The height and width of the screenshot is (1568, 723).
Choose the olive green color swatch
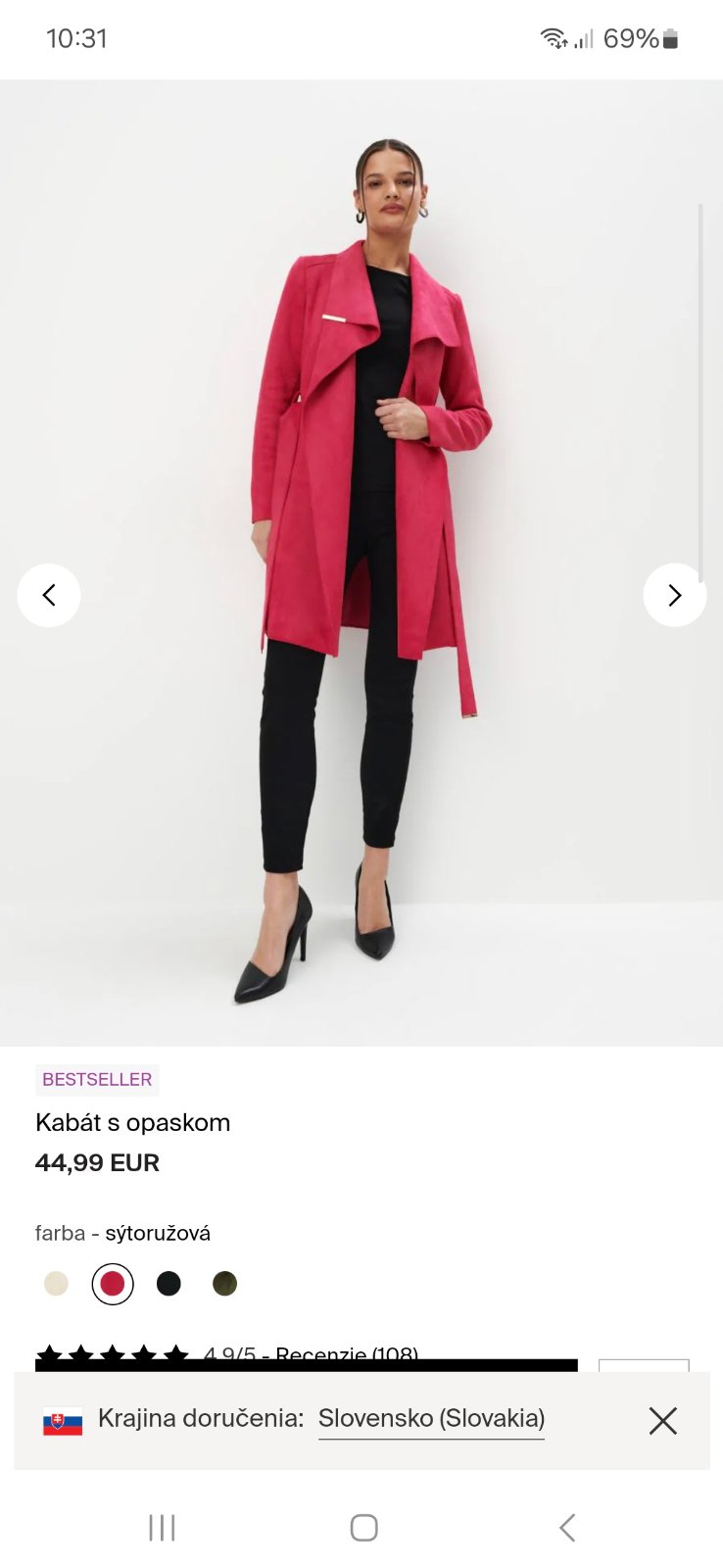click(224, 1284)
